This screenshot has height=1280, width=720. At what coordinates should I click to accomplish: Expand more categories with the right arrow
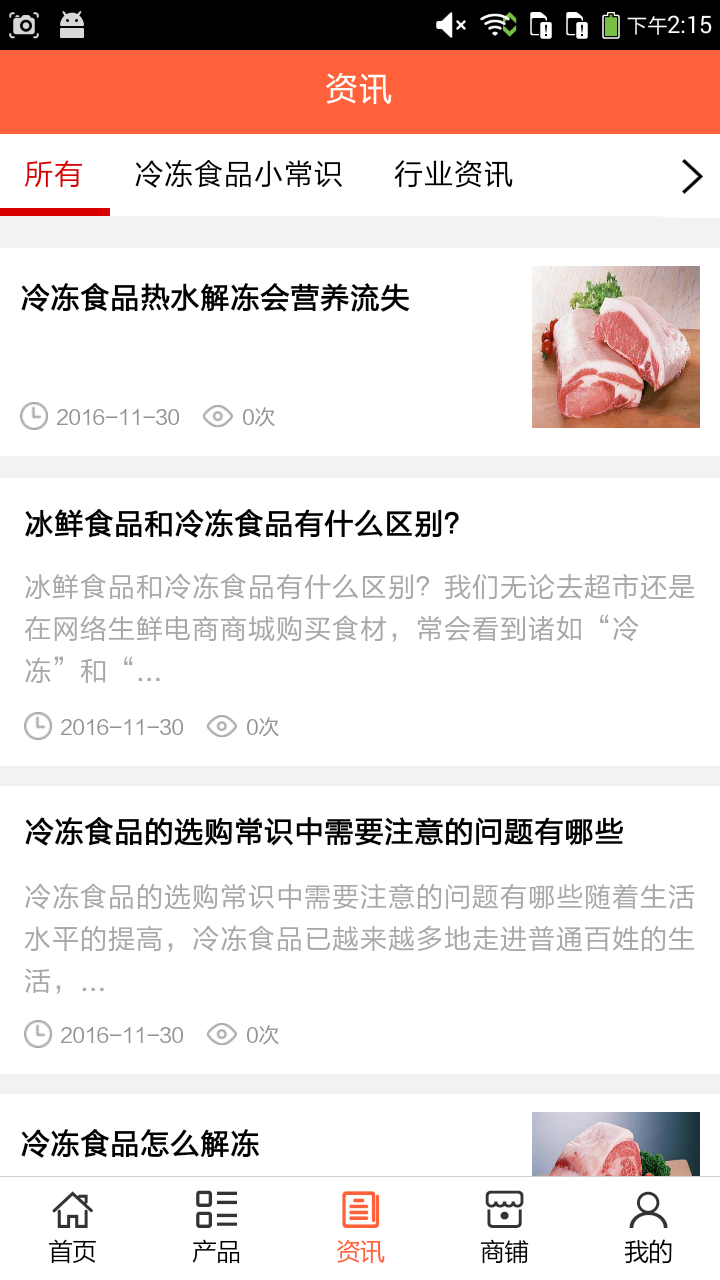[691, 176]
